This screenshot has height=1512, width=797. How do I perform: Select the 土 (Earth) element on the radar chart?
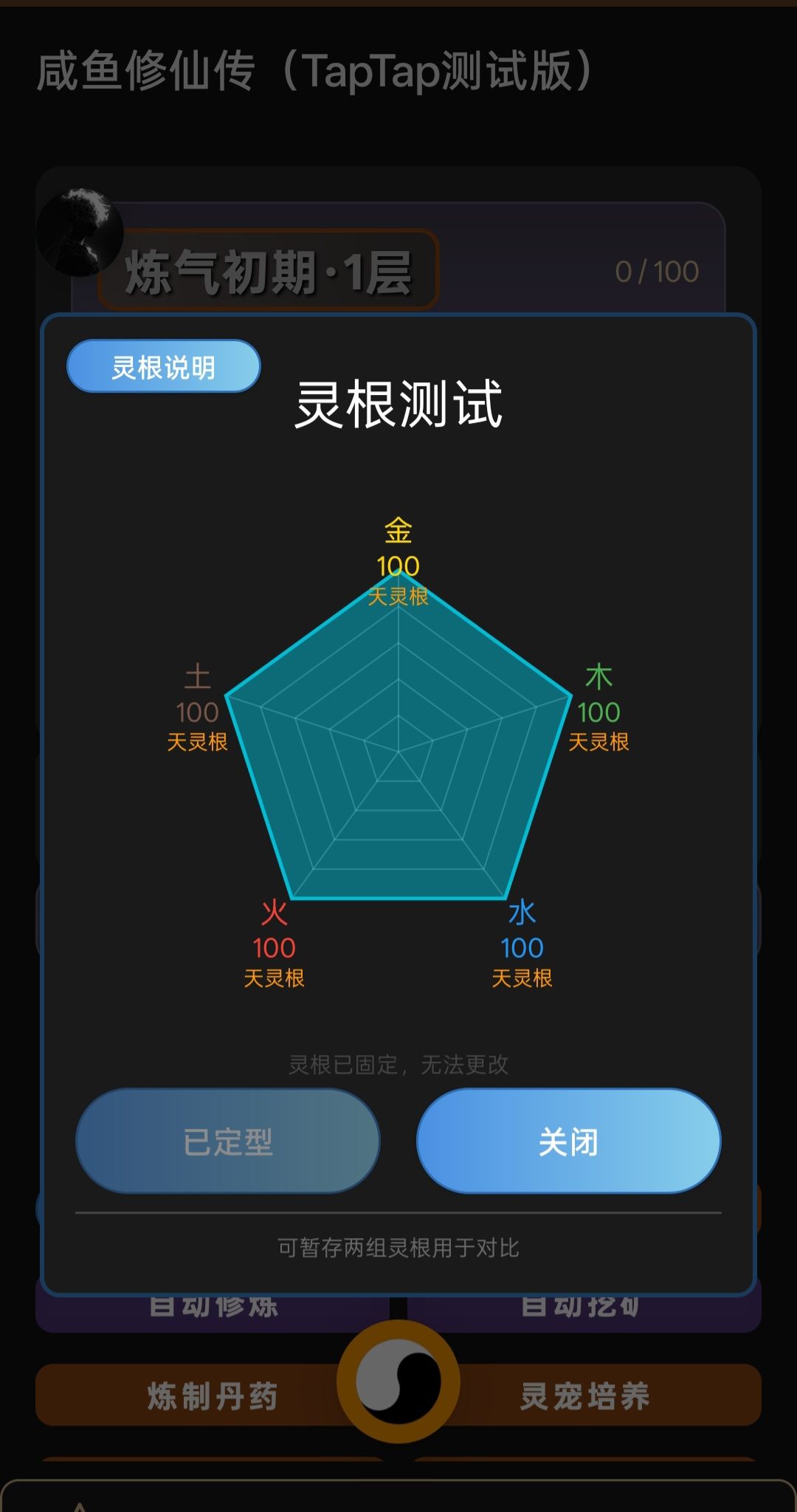196,675
